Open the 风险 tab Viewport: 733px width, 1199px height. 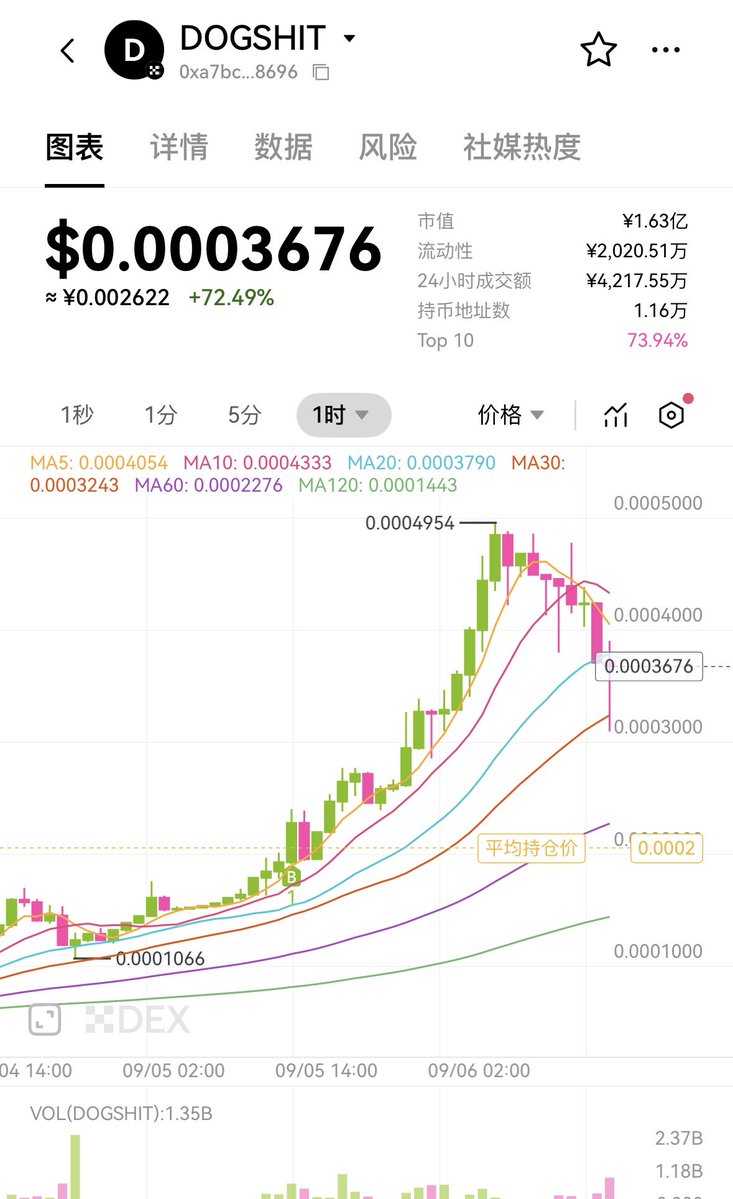coord(388,147)
